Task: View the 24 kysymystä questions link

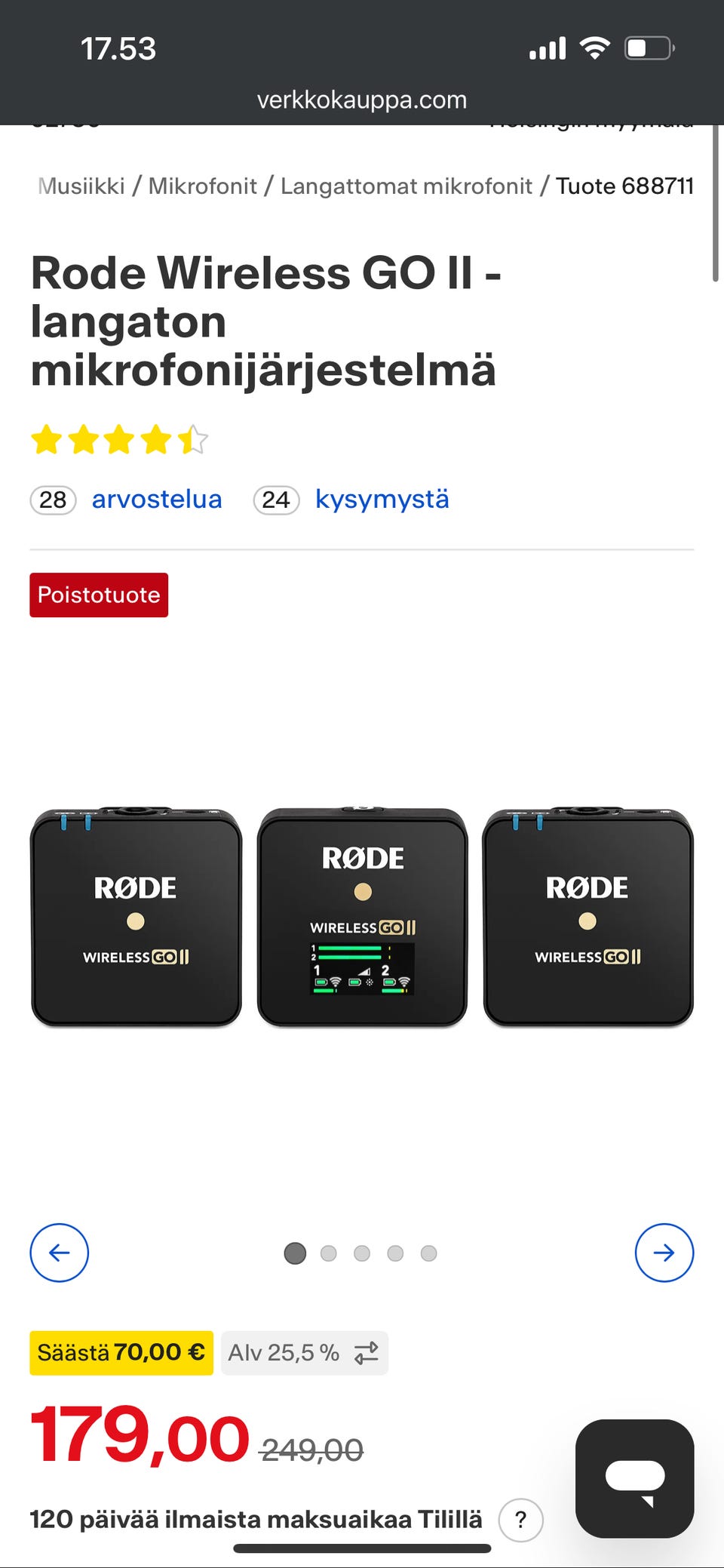Action: point(351,500)
